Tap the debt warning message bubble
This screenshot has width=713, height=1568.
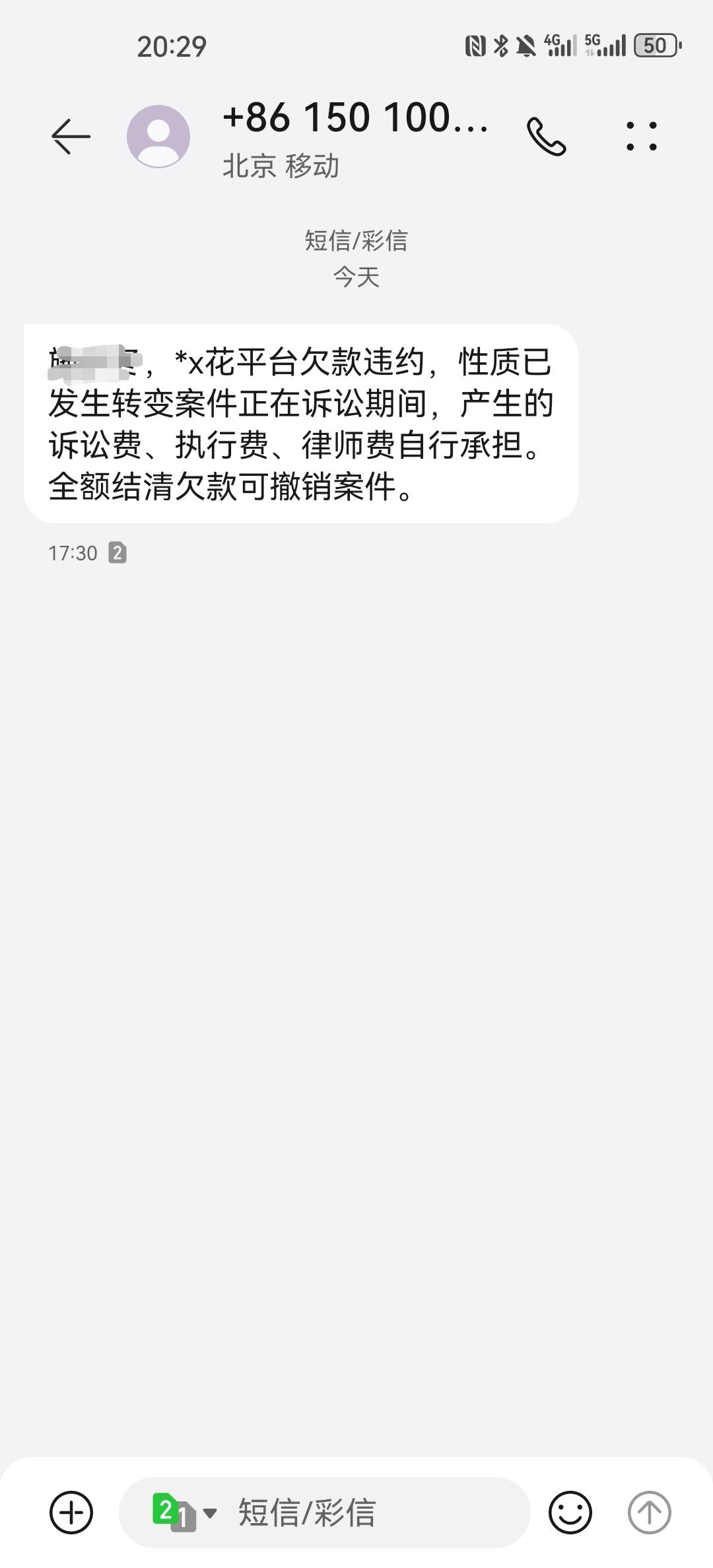301,424
